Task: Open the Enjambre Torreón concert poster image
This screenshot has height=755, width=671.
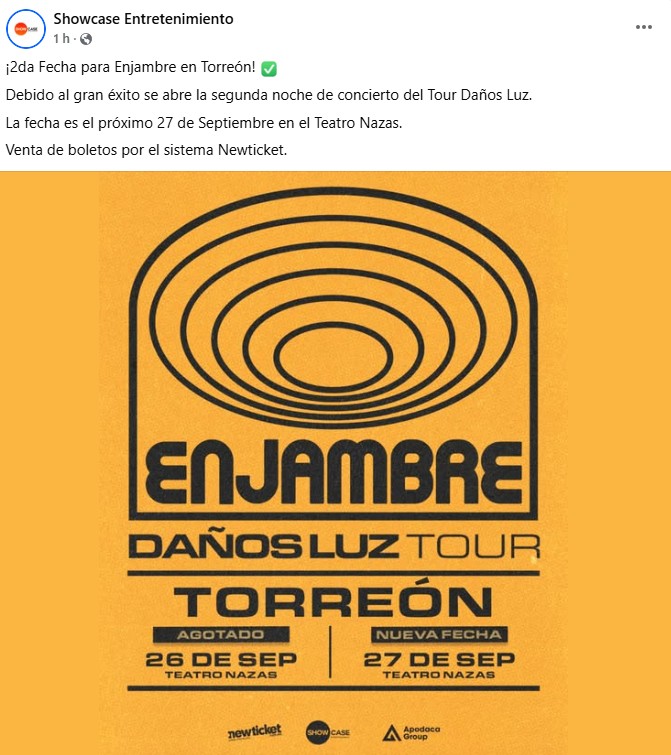Action: [x=335, y=460]
